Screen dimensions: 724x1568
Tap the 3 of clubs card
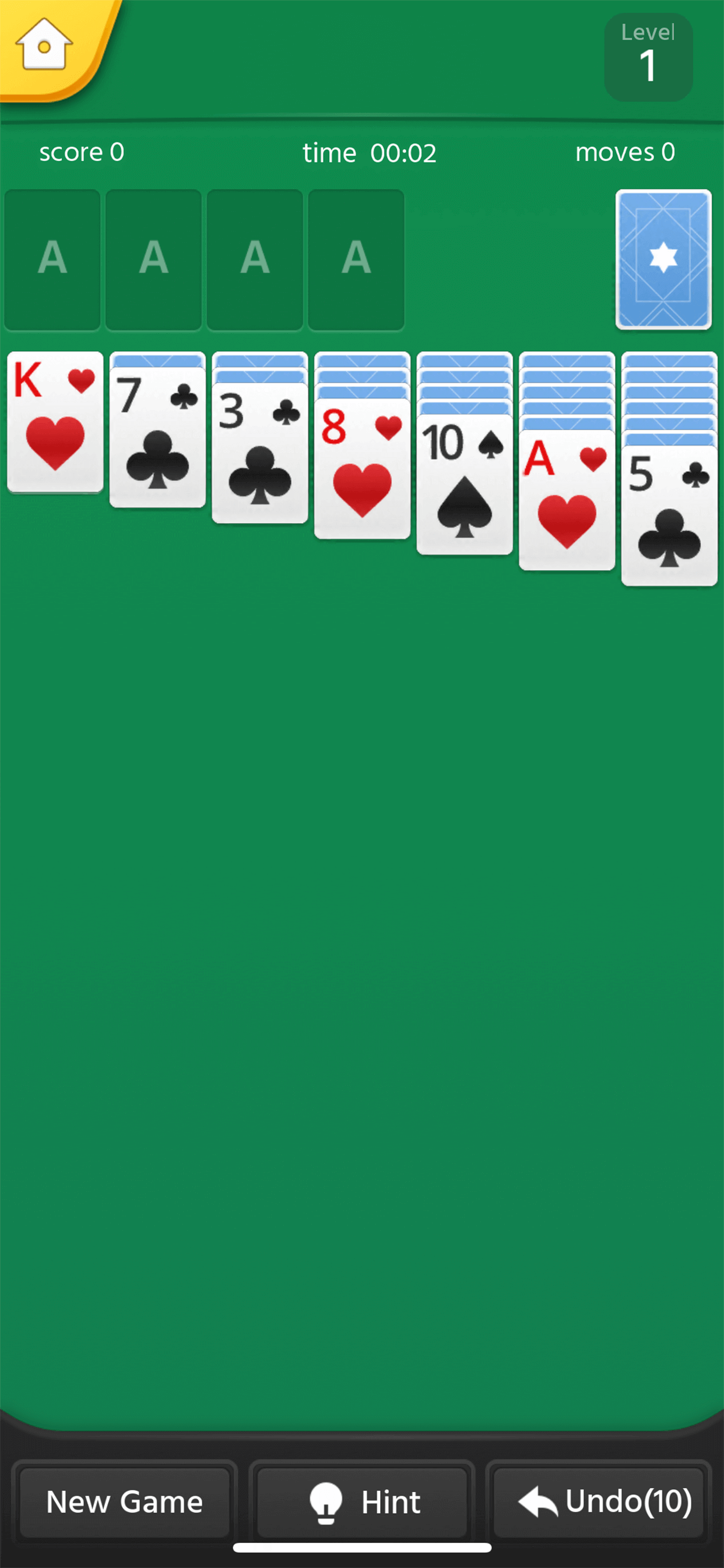[260, 453]
